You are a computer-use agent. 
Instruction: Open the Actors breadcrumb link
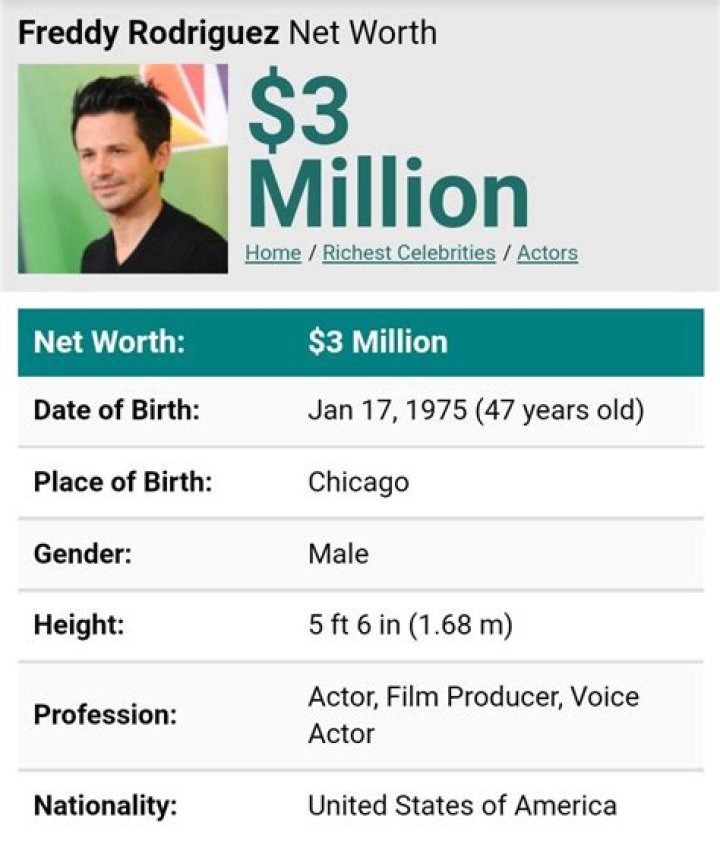[547, 253]
